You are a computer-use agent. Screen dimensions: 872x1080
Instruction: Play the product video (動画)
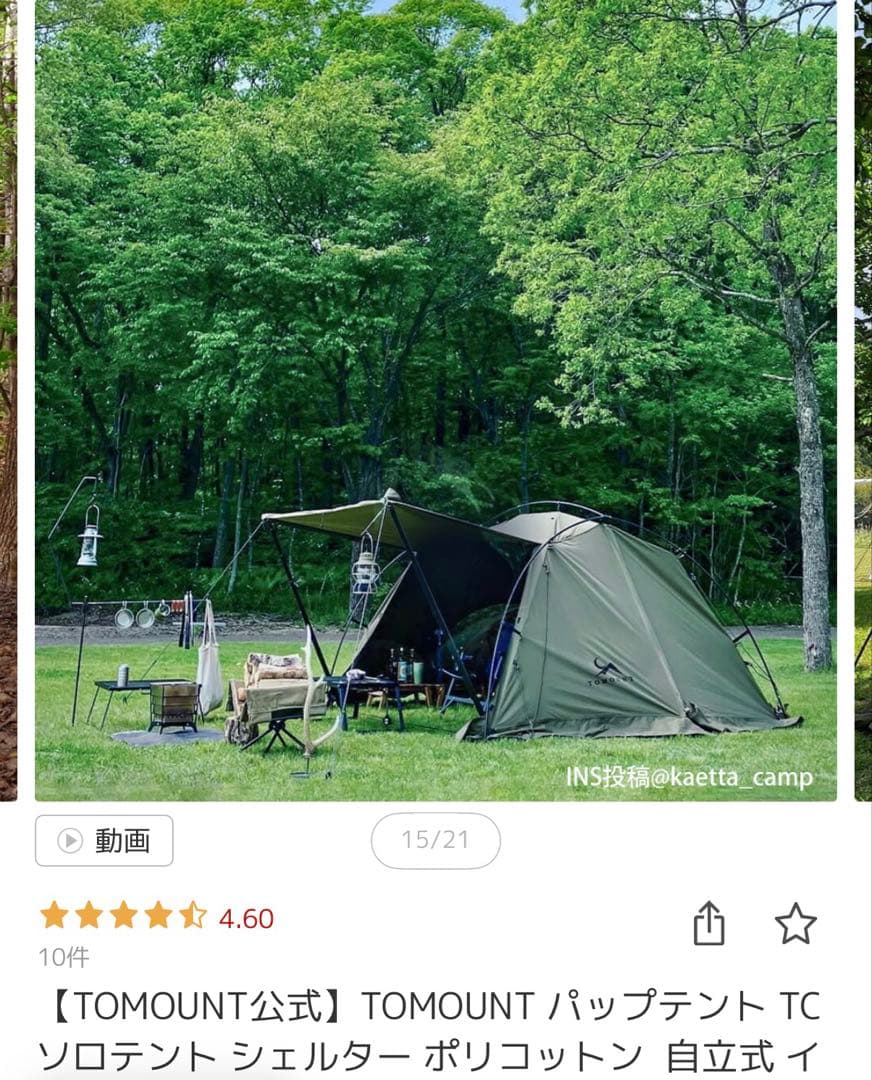coord(104,840)
